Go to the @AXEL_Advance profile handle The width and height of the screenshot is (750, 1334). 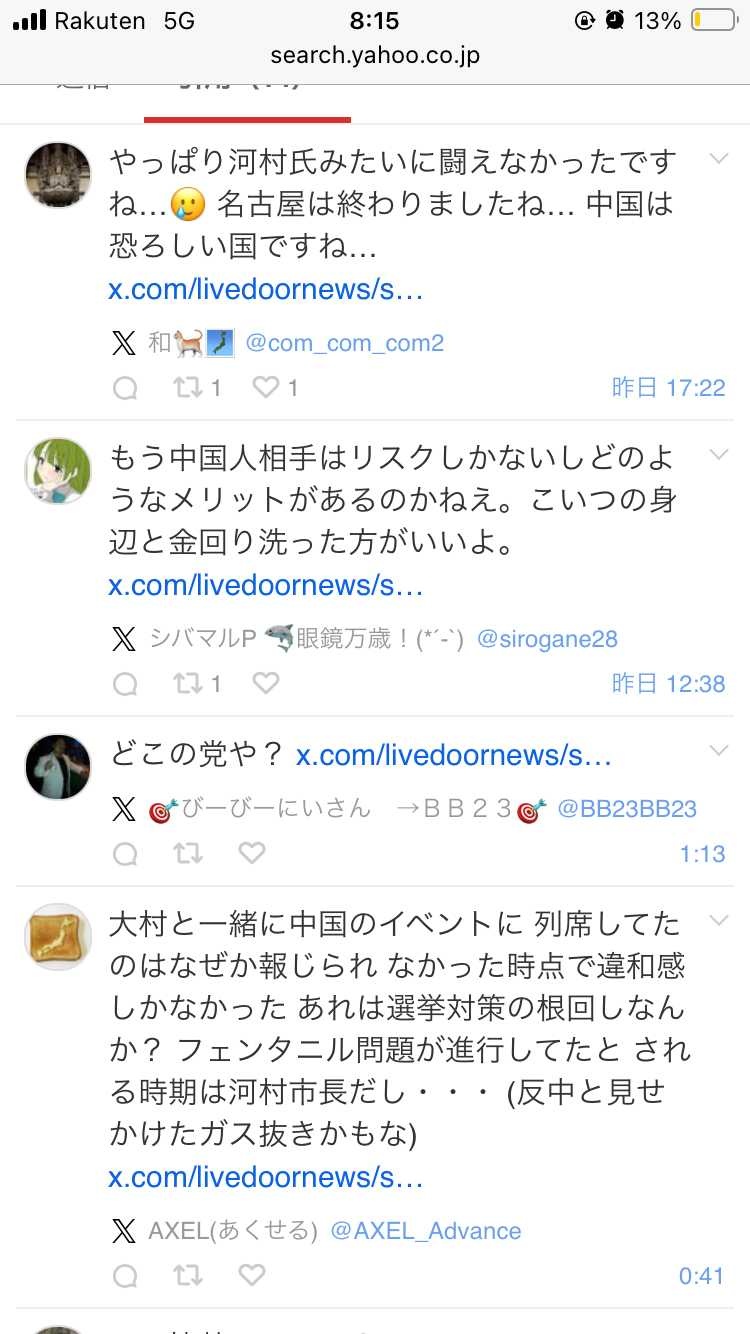[x=425, y=1231]
